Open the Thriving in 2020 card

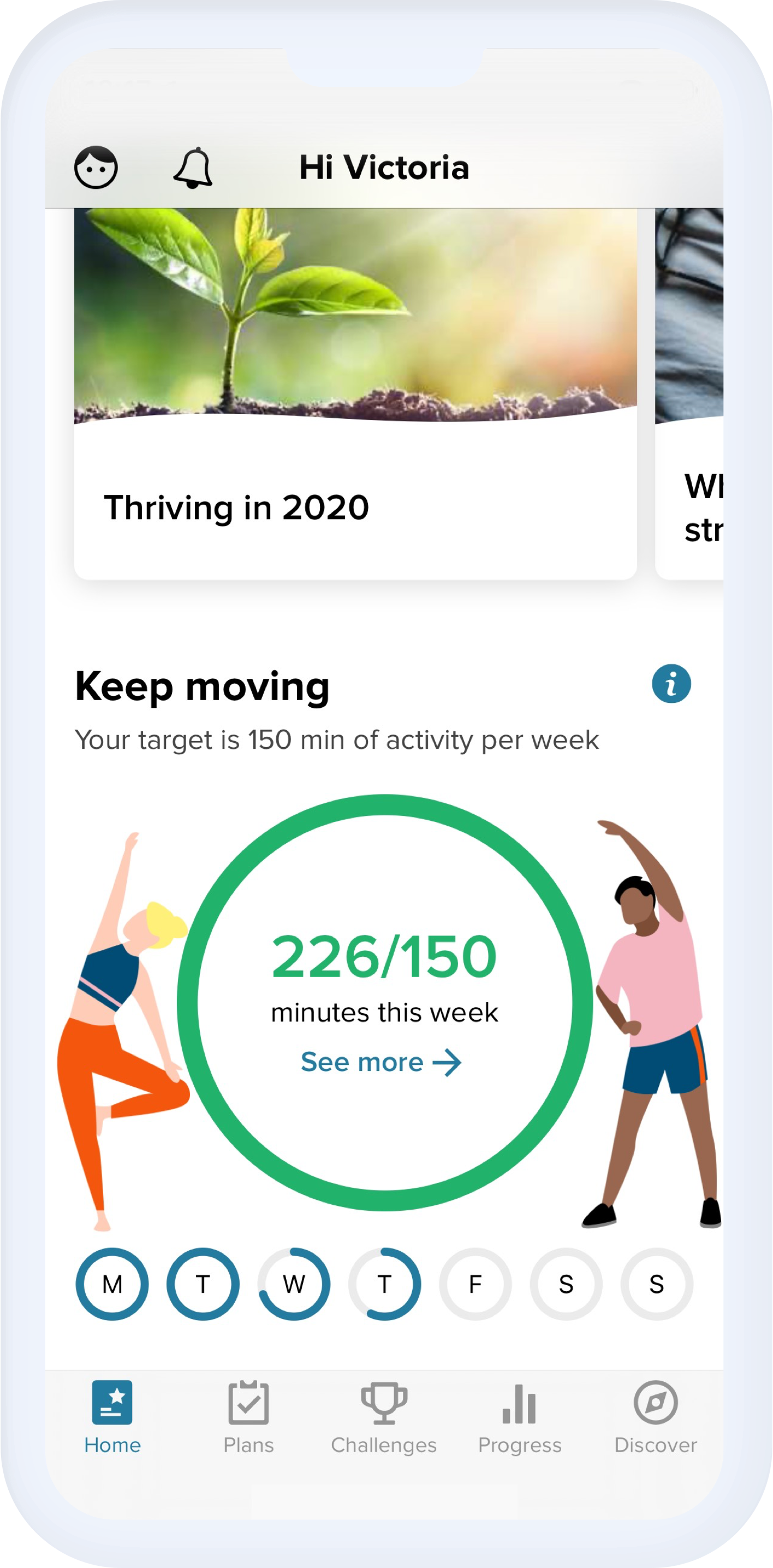[355, 394]
